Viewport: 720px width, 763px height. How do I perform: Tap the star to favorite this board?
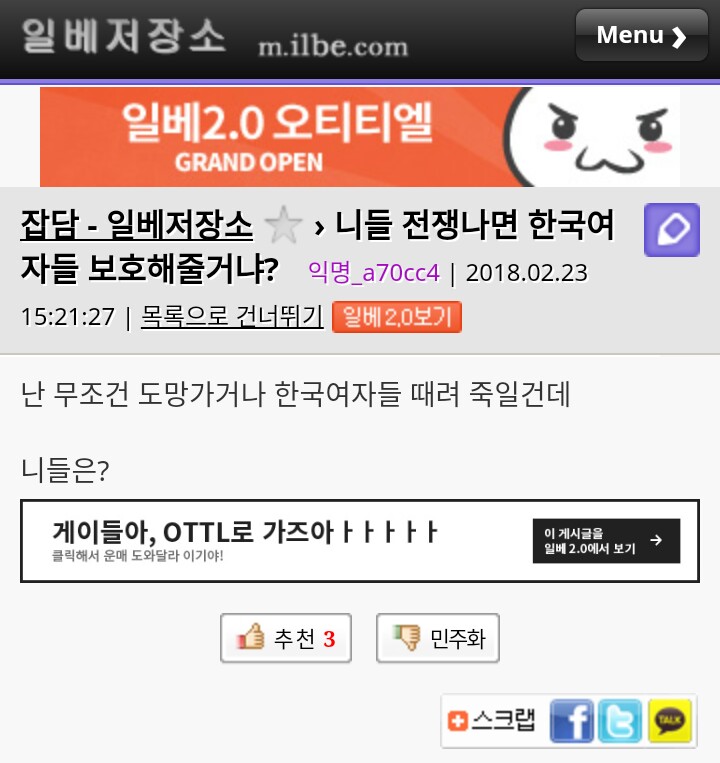pos(284,227)
